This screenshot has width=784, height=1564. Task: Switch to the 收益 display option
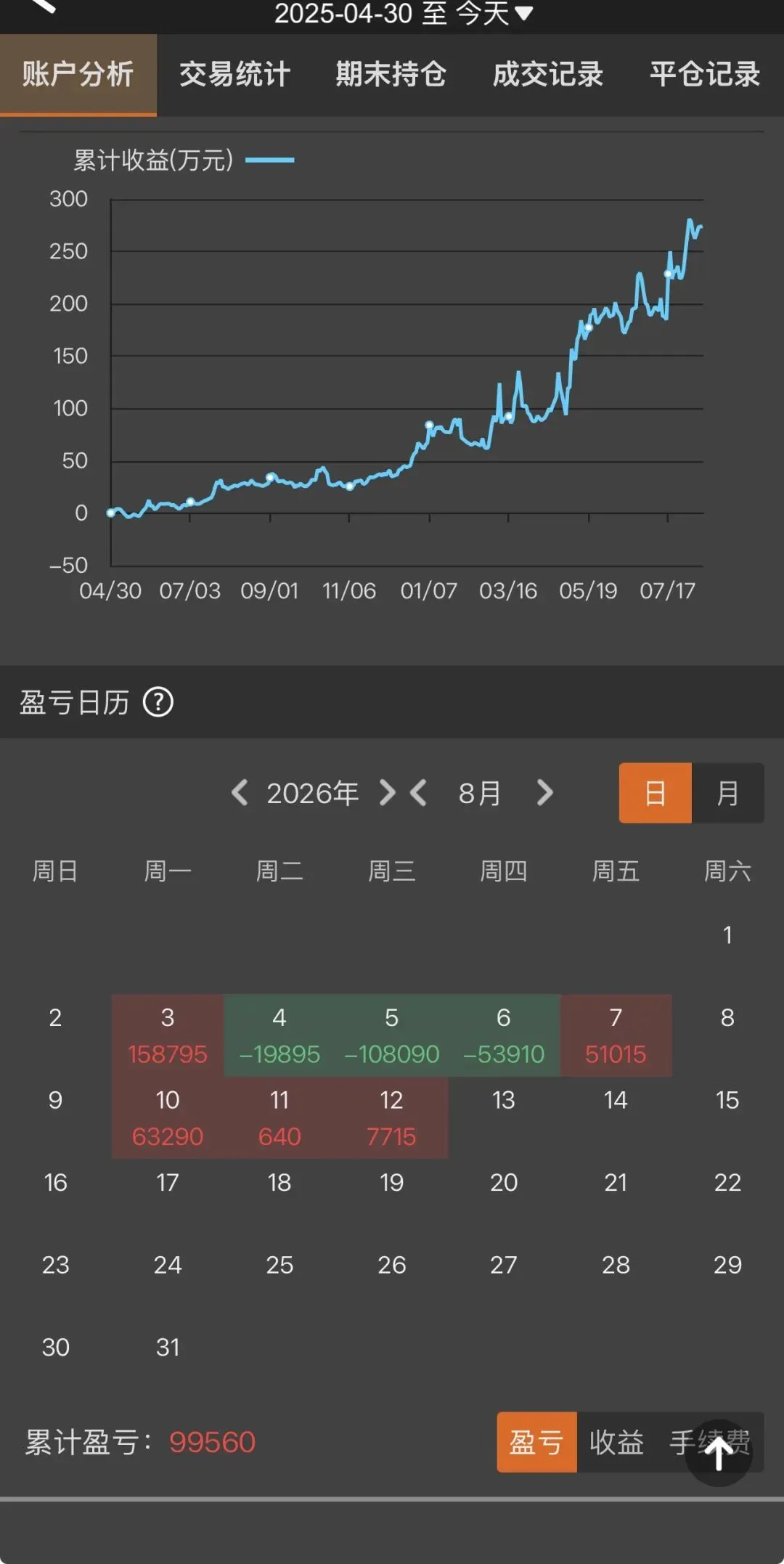click(616, 1442)
